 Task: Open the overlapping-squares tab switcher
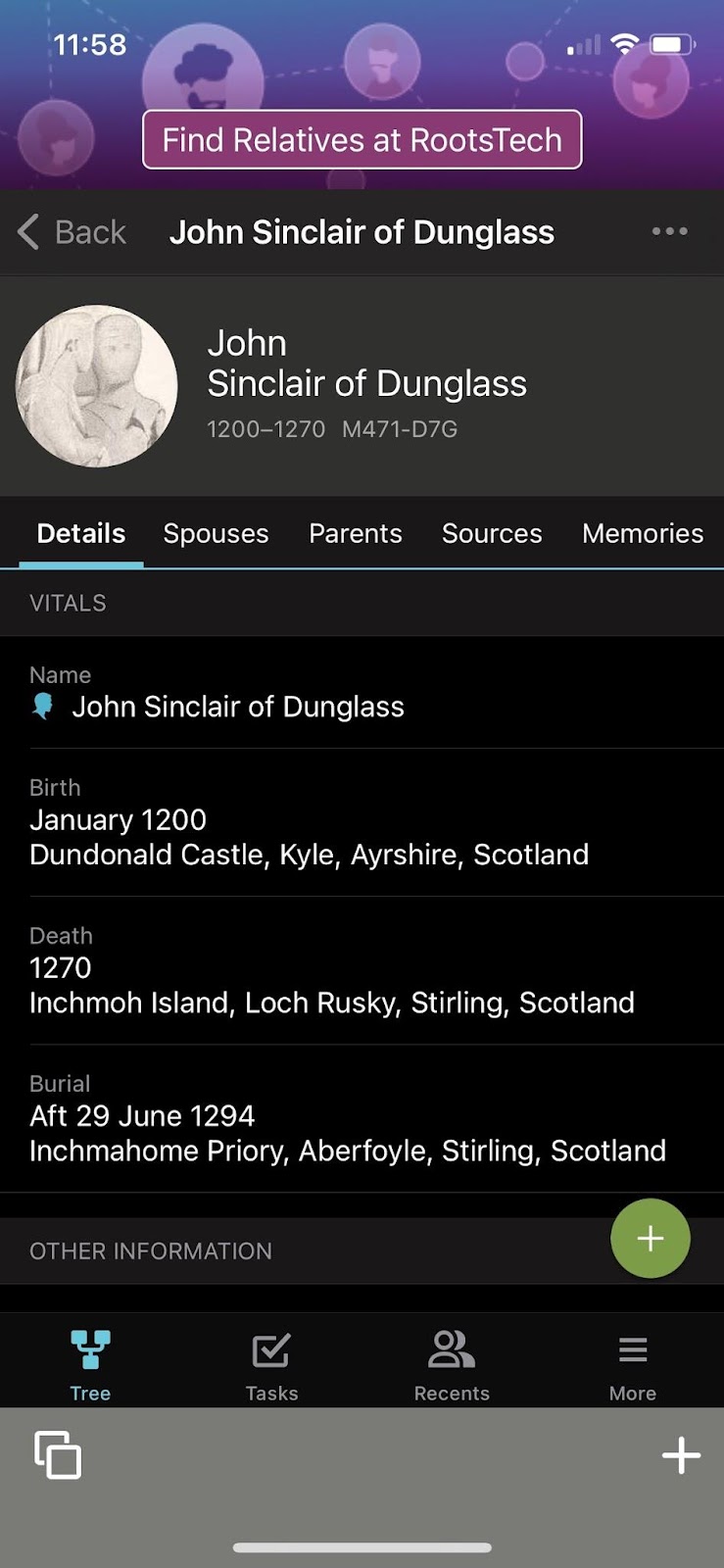(58, 1454)
